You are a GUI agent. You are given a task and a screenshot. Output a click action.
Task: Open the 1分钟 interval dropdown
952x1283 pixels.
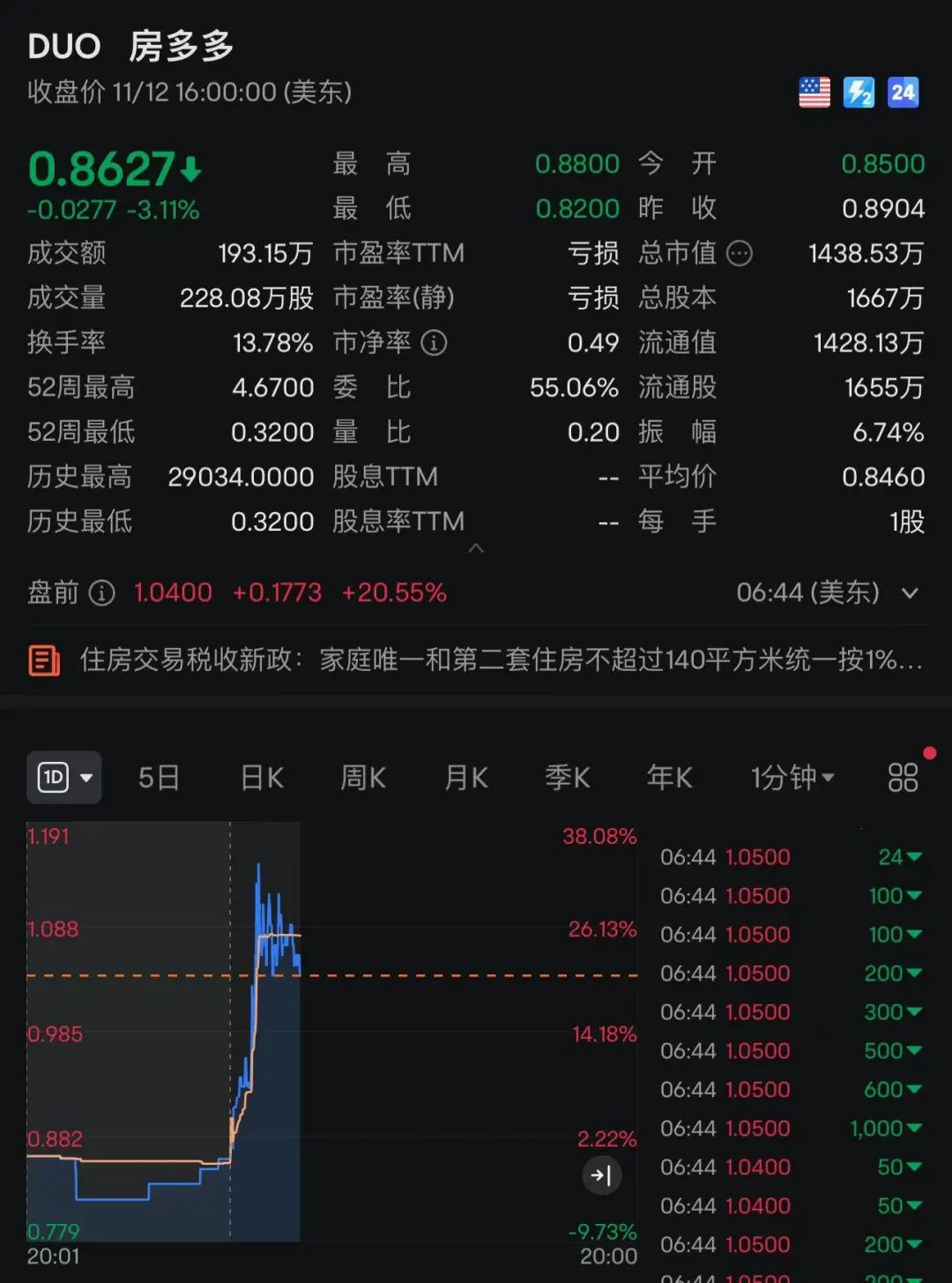pos(792,778)
